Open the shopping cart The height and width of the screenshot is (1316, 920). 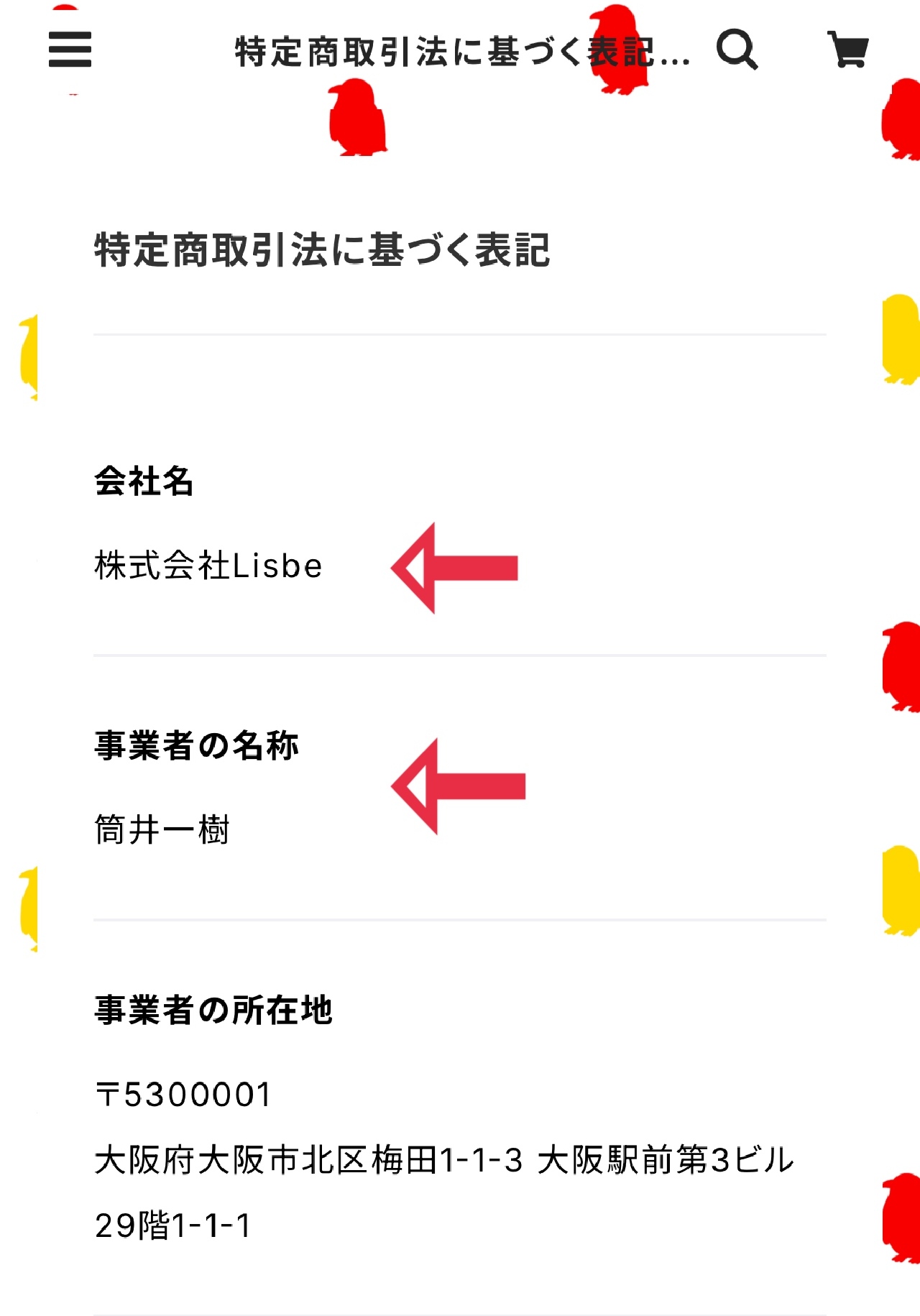[x=848, y=50]
